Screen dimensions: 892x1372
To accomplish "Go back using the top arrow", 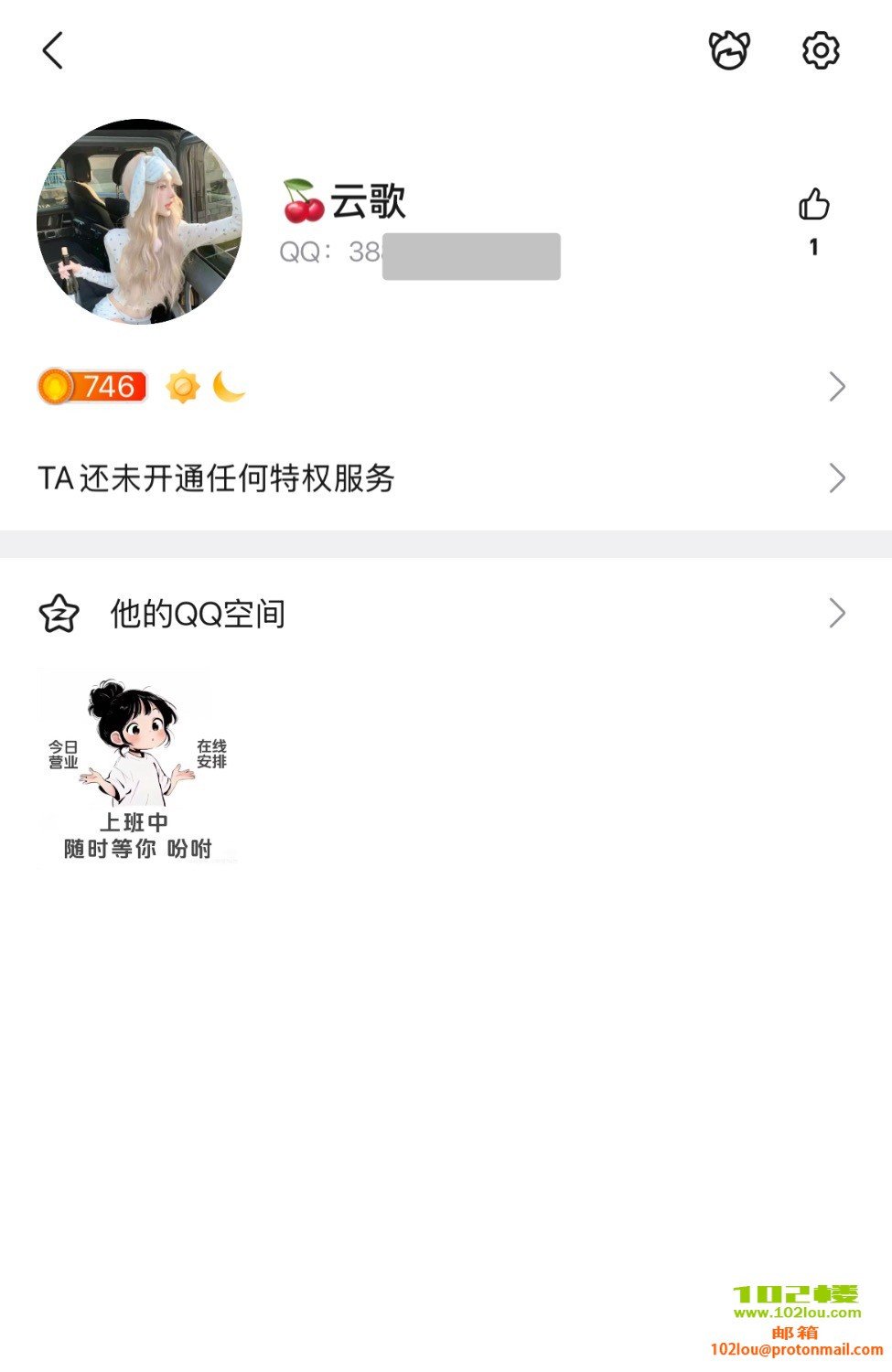I will tap(53, 50).
